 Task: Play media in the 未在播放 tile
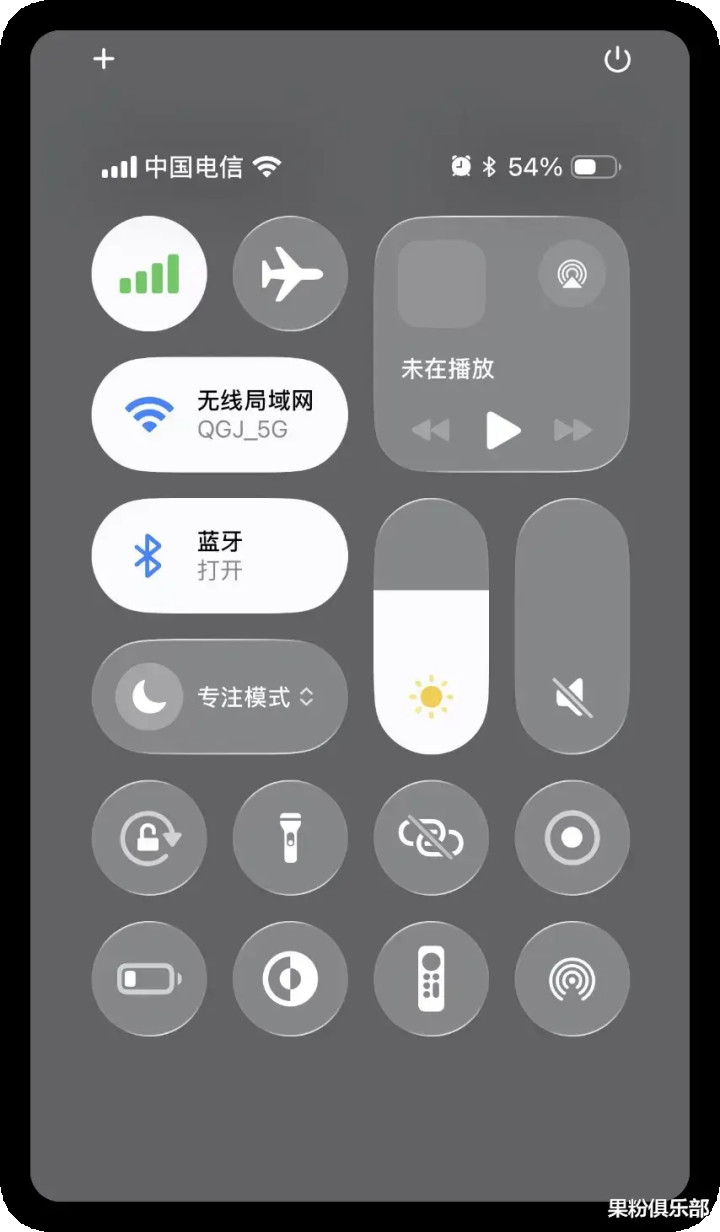click(503, 430)
